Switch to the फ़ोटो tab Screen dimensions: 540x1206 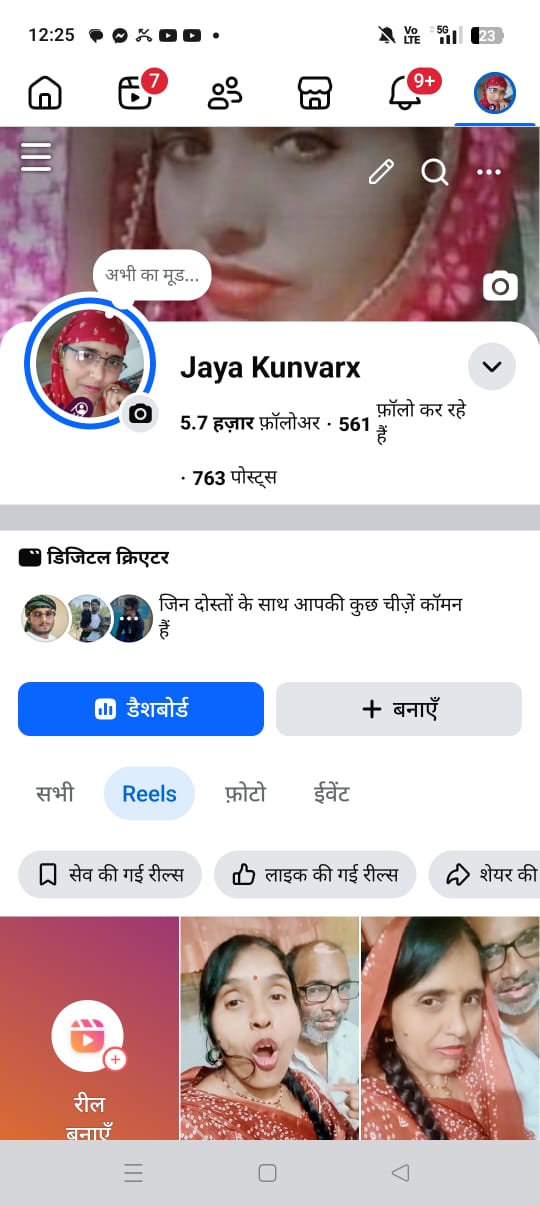[x=245, y=794]
